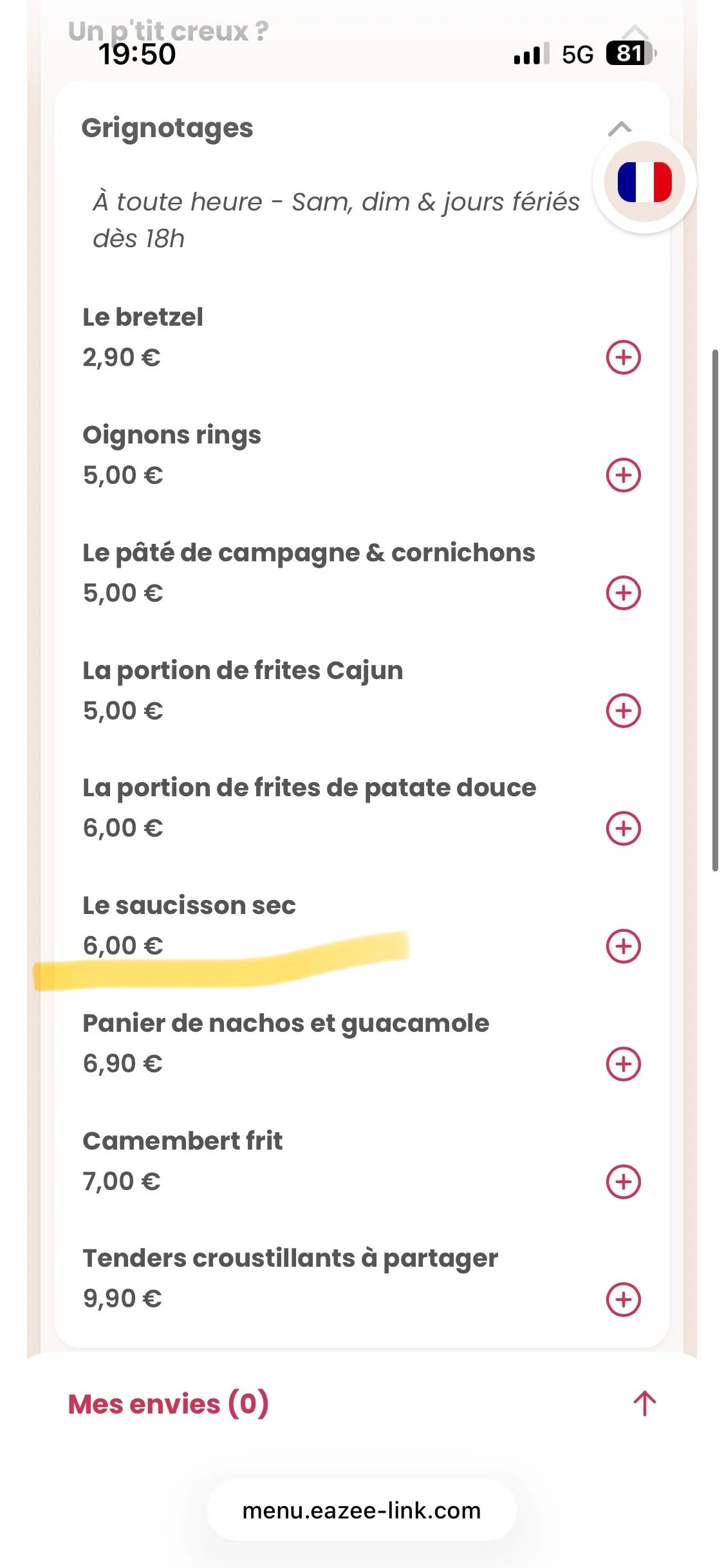Add Oignons rings to the list
The image size is (724, 1568).
click(623, 475)
